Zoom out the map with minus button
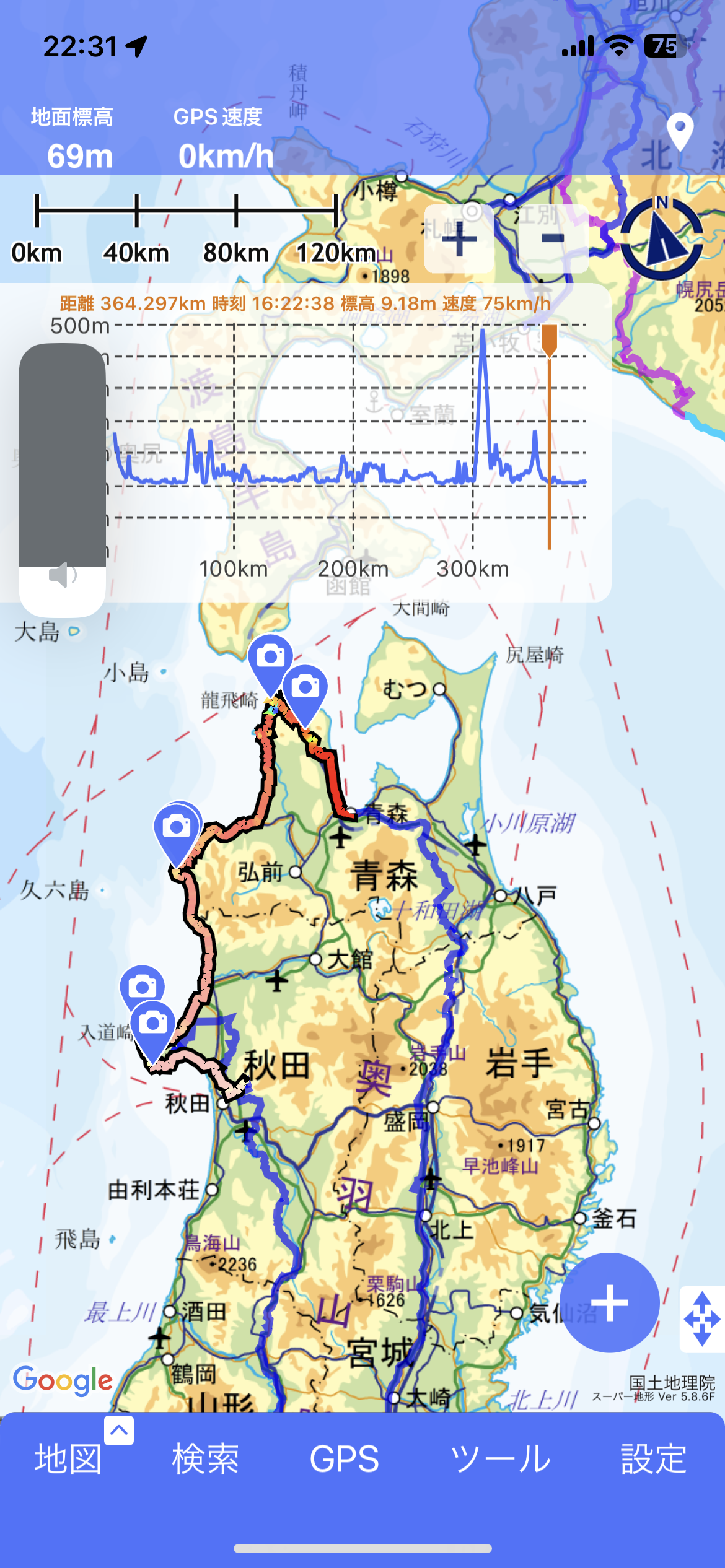This screenshot has width=725, height=1568. [553, 239]
